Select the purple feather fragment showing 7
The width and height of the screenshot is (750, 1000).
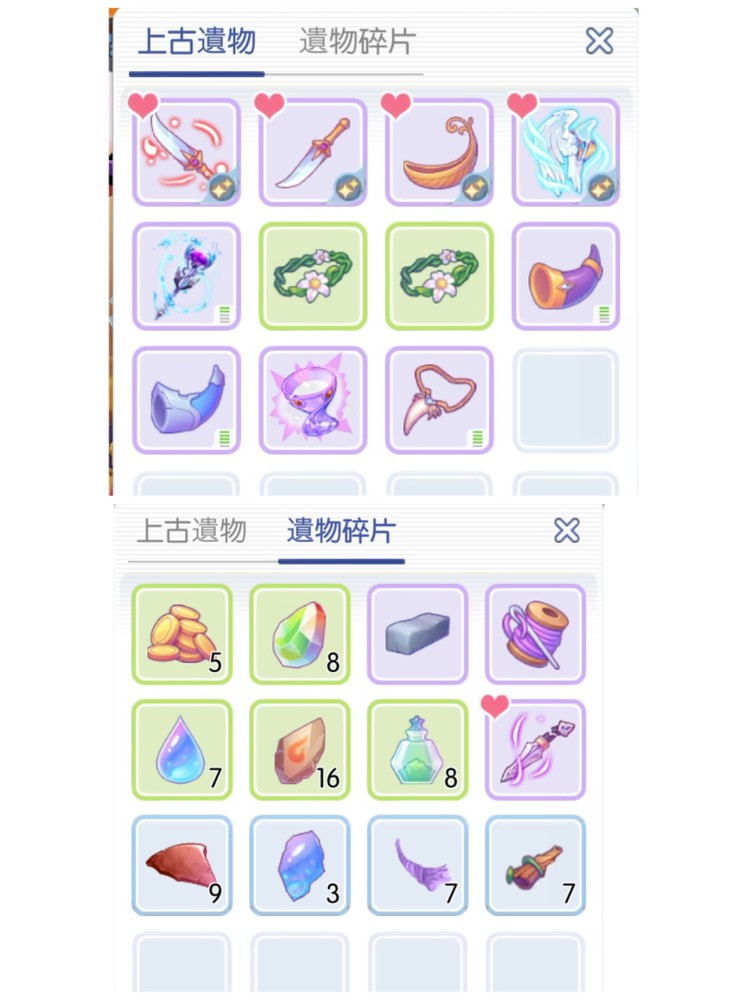coord(418,868)
